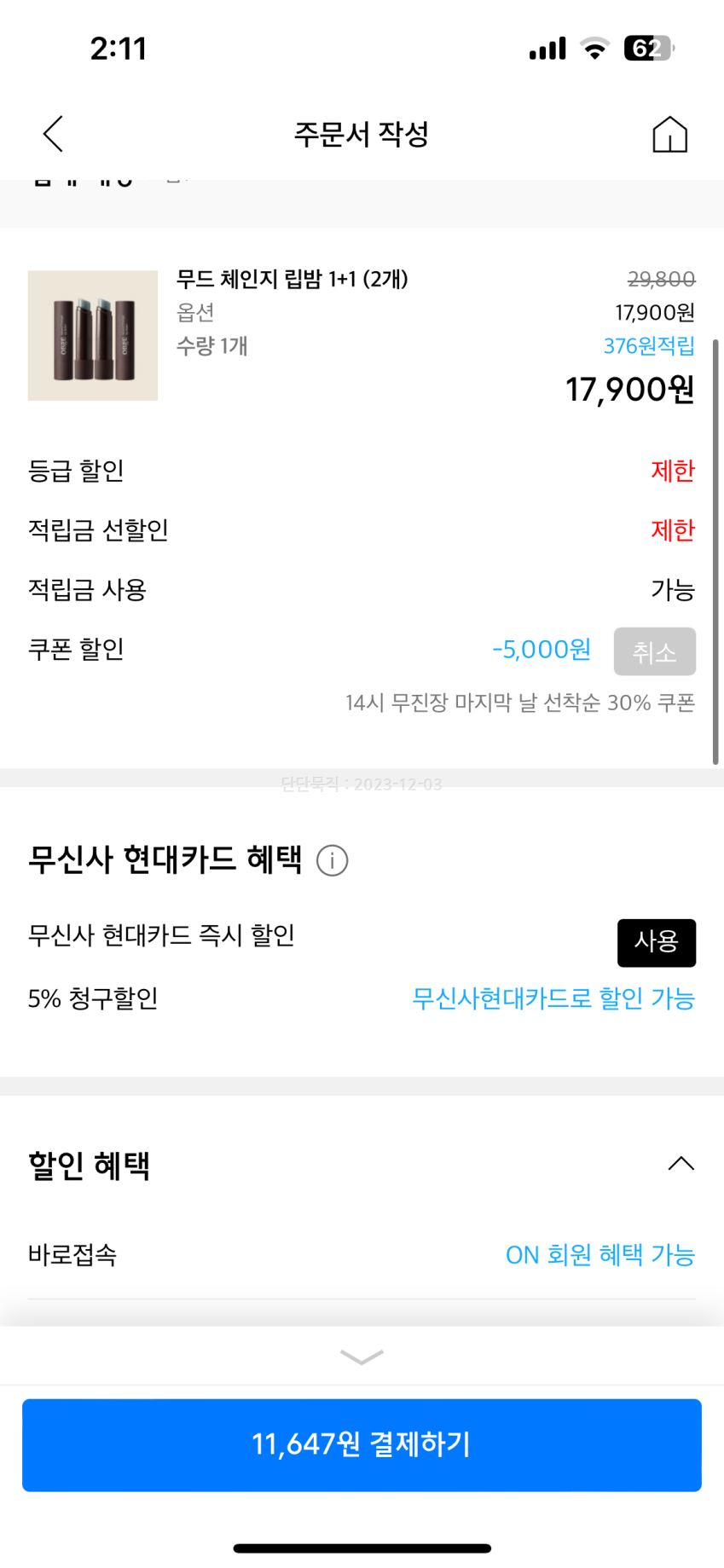Open the 무드 체인지 립밤 product image
724x1568 pixels.
pyautogui.click(x=93, y=336)
